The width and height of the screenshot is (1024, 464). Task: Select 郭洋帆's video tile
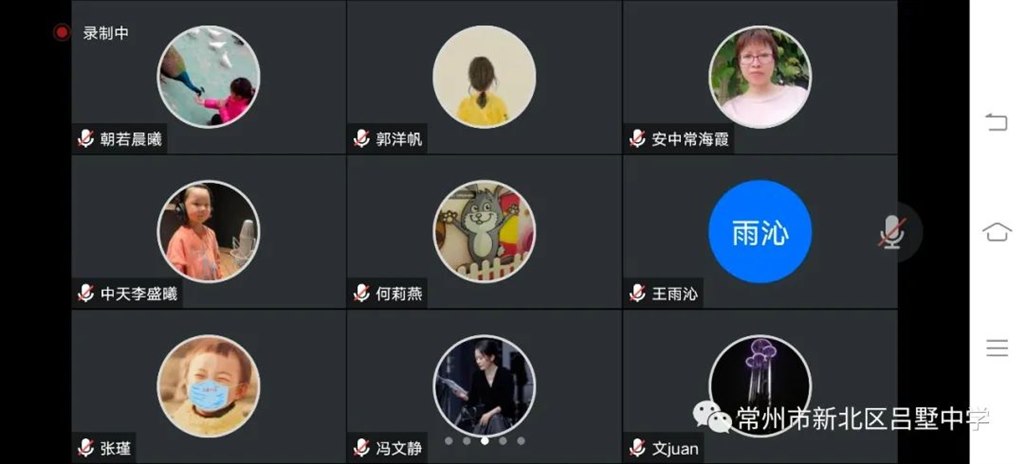click(484, 77)
